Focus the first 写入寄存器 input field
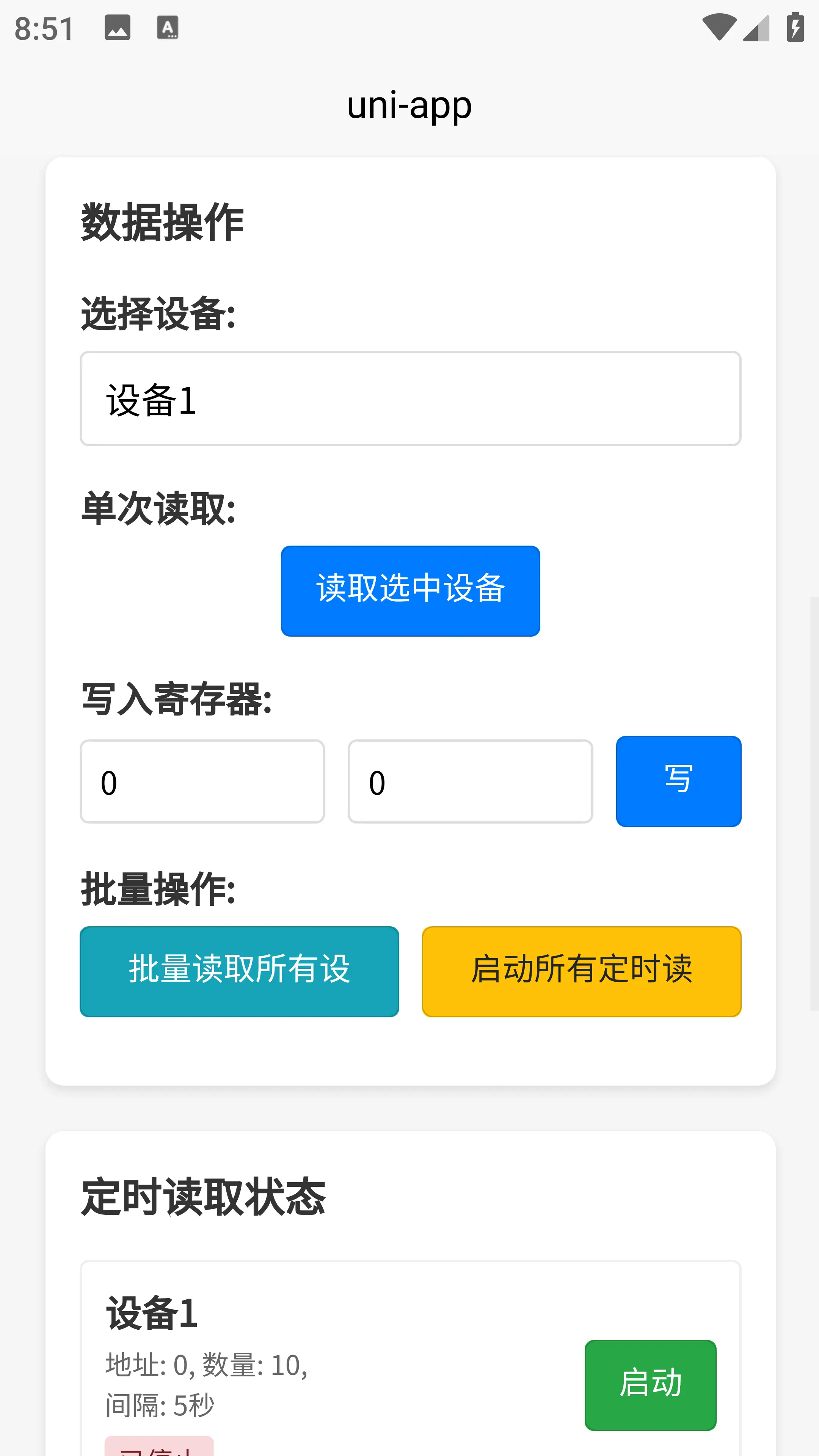819x1456 pixels. click(202, 781)
